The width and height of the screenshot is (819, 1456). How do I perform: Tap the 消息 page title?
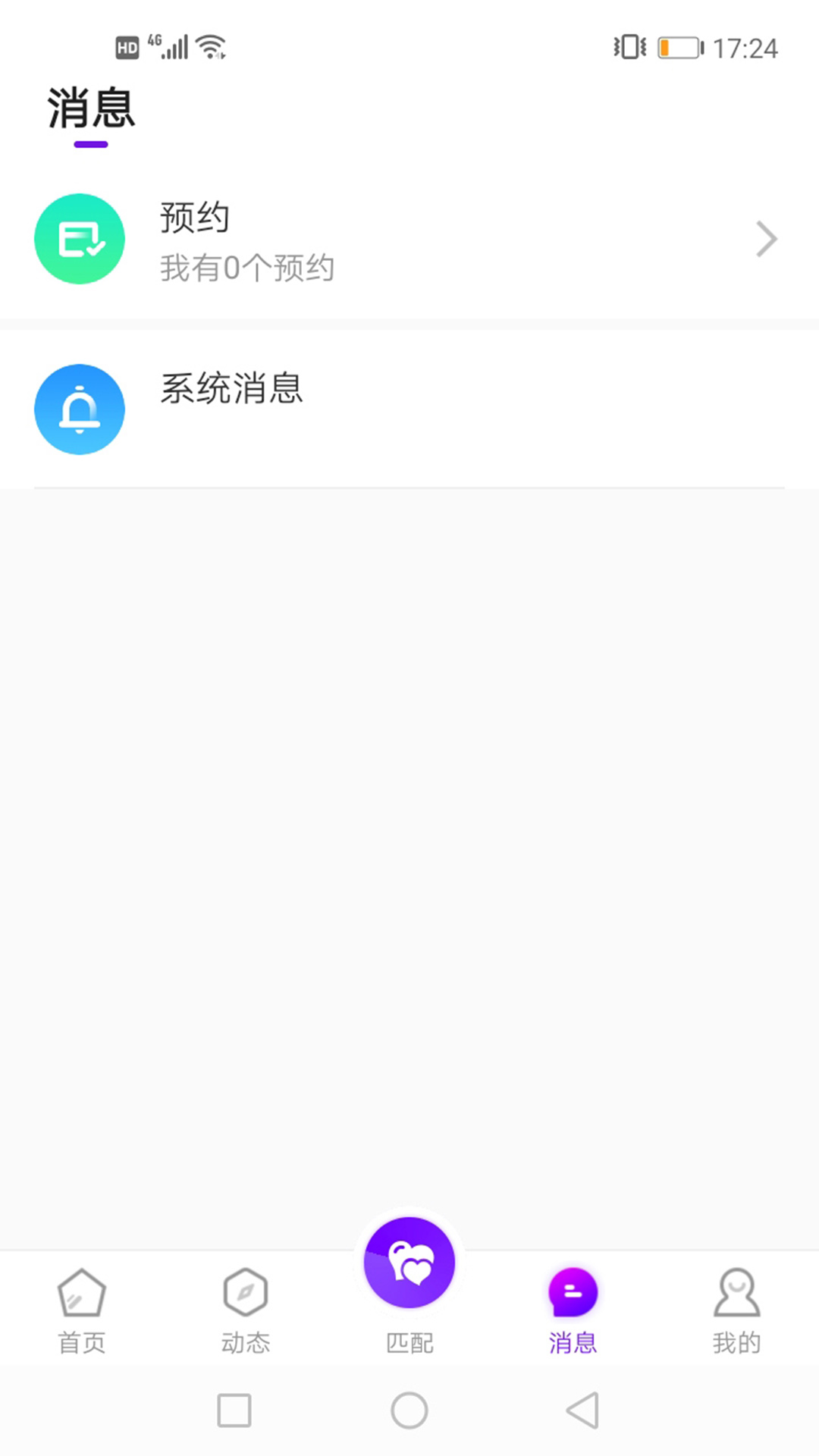pos(89,108)
